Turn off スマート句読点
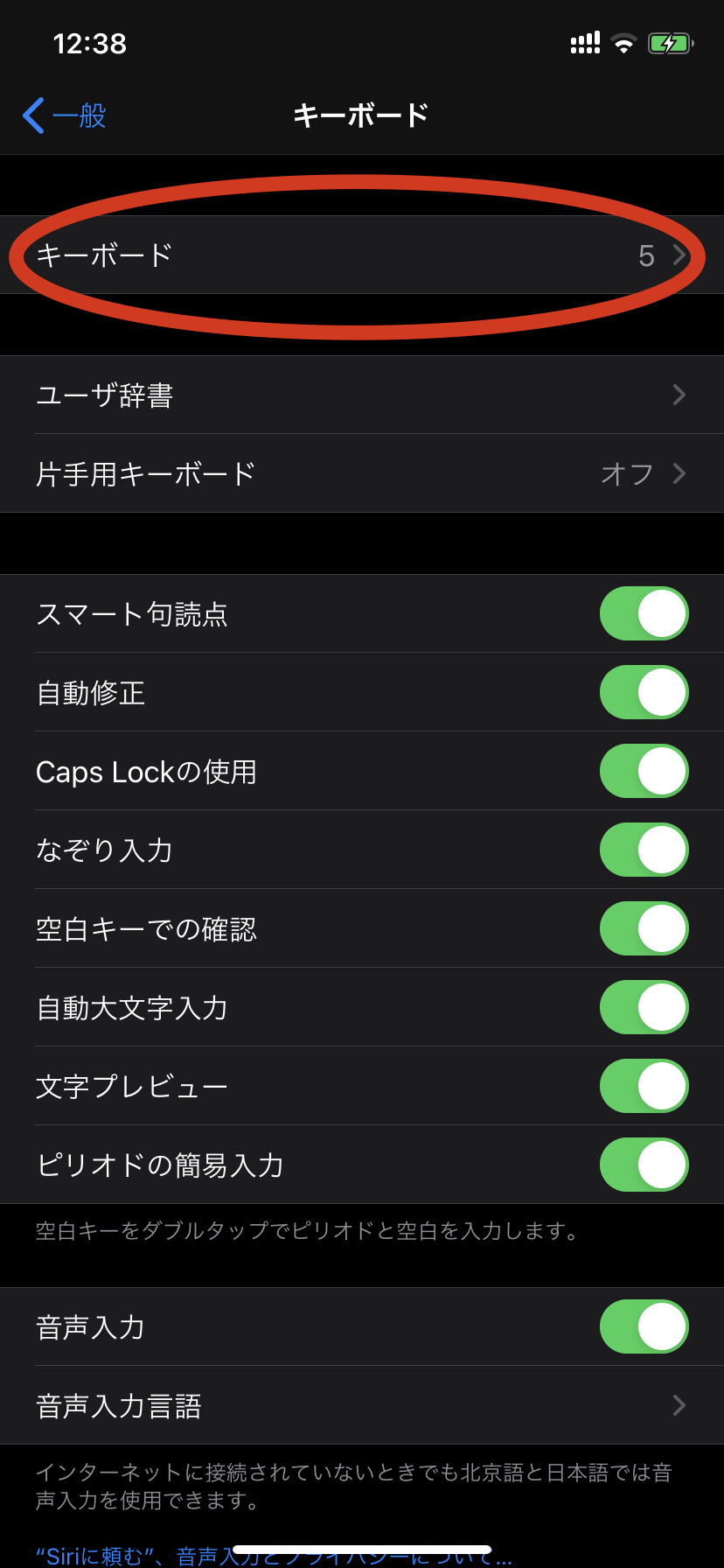724x1568 pixels. (x=644, y=614)
